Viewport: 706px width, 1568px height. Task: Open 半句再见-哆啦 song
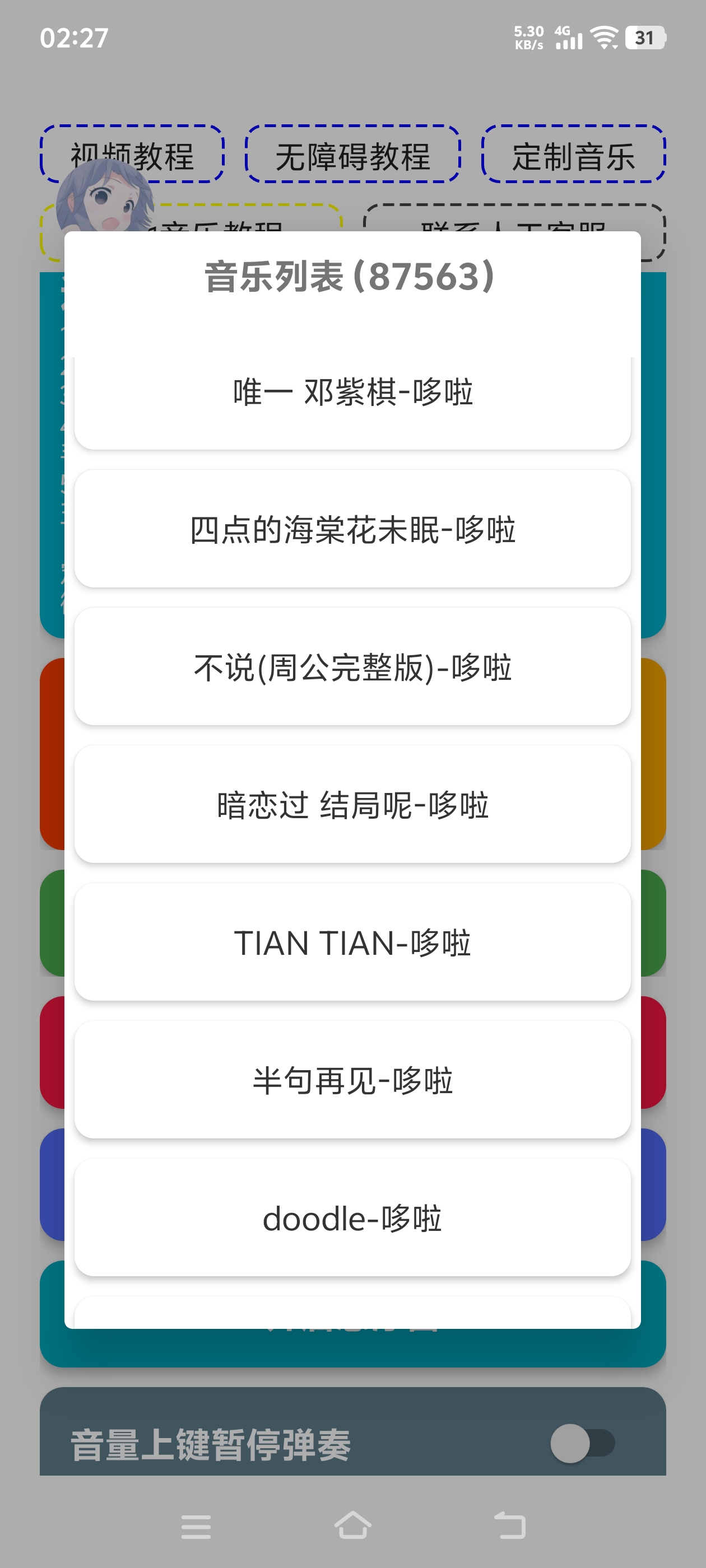click(352, 1080)
